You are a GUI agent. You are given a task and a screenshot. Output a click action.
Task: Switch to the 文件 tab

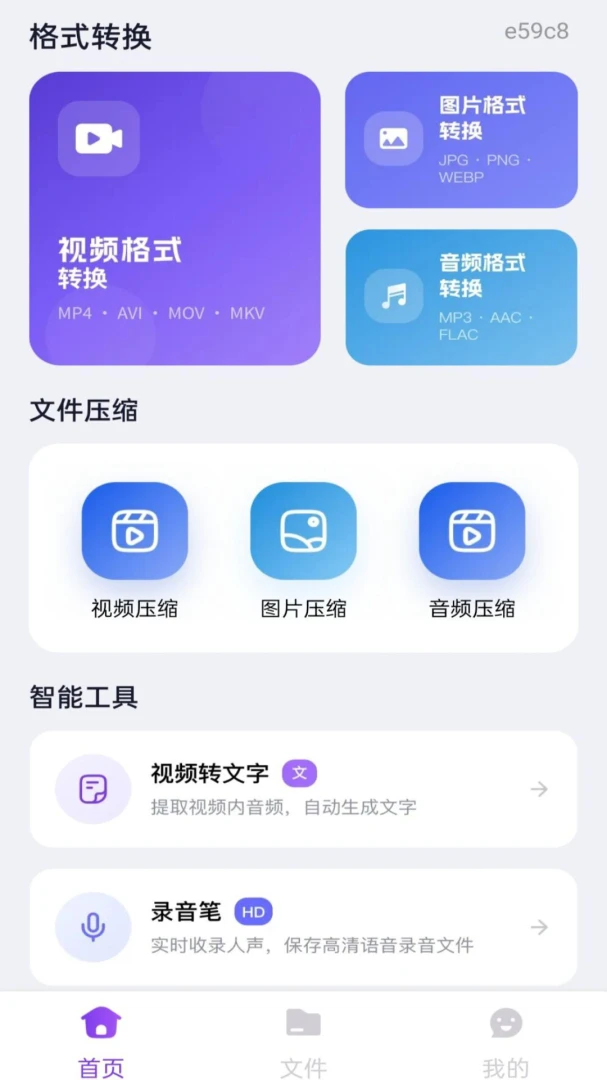coord(303,1040)
